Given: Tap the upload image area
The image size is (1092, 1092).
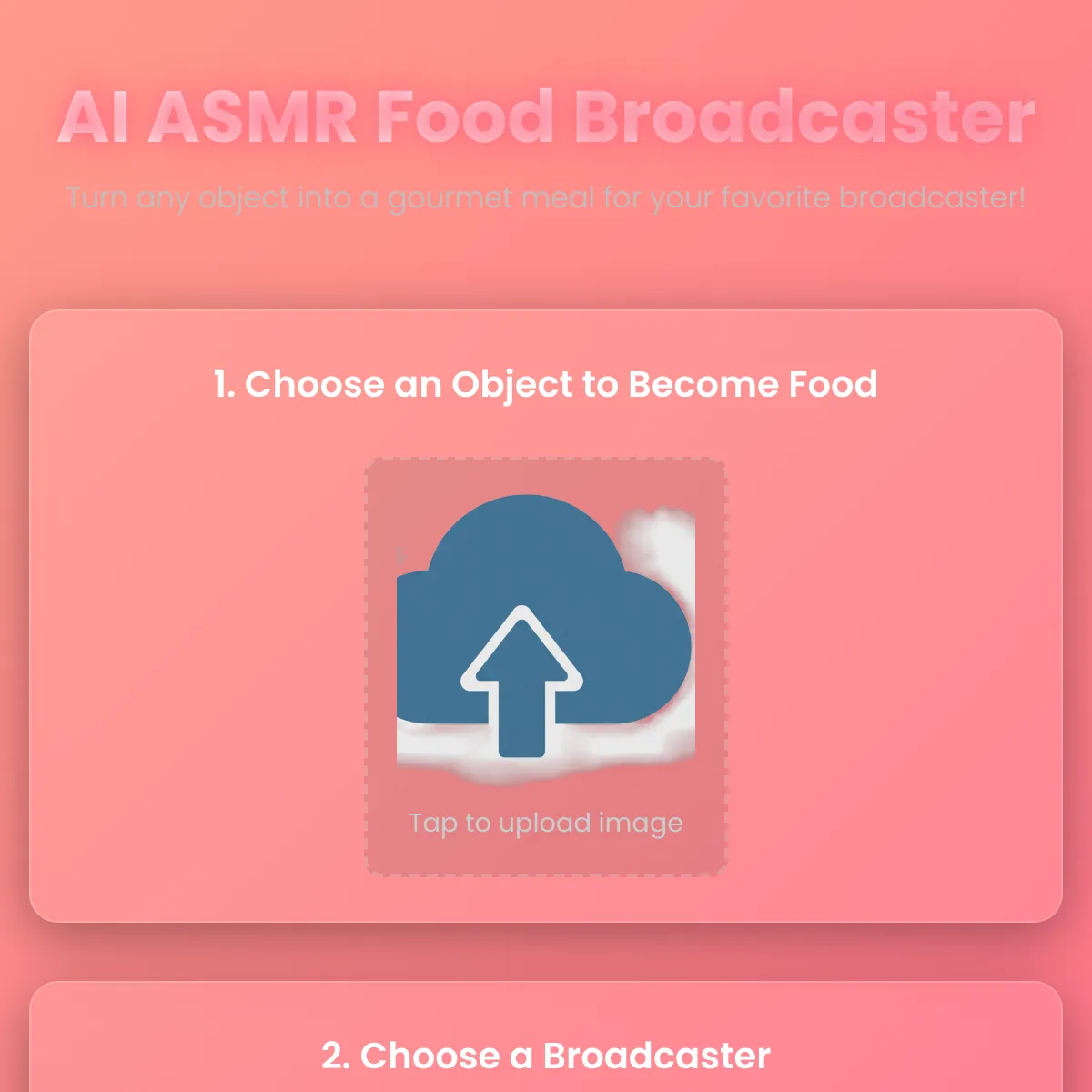Looking at the screenshot, I should point(546,667).
